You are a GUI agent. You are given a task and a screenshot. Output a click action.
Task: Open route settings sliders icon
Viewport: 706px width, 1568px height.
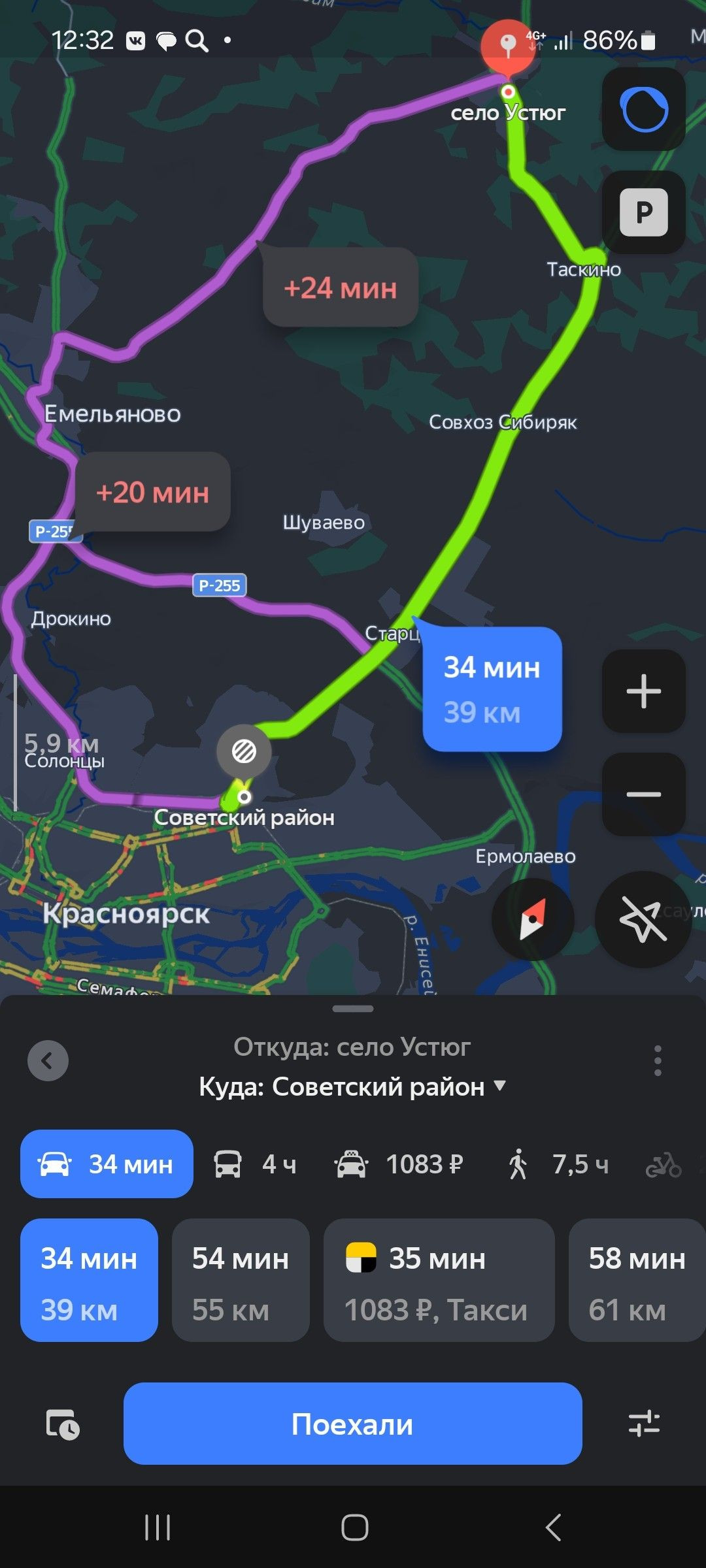point(644,1424)
